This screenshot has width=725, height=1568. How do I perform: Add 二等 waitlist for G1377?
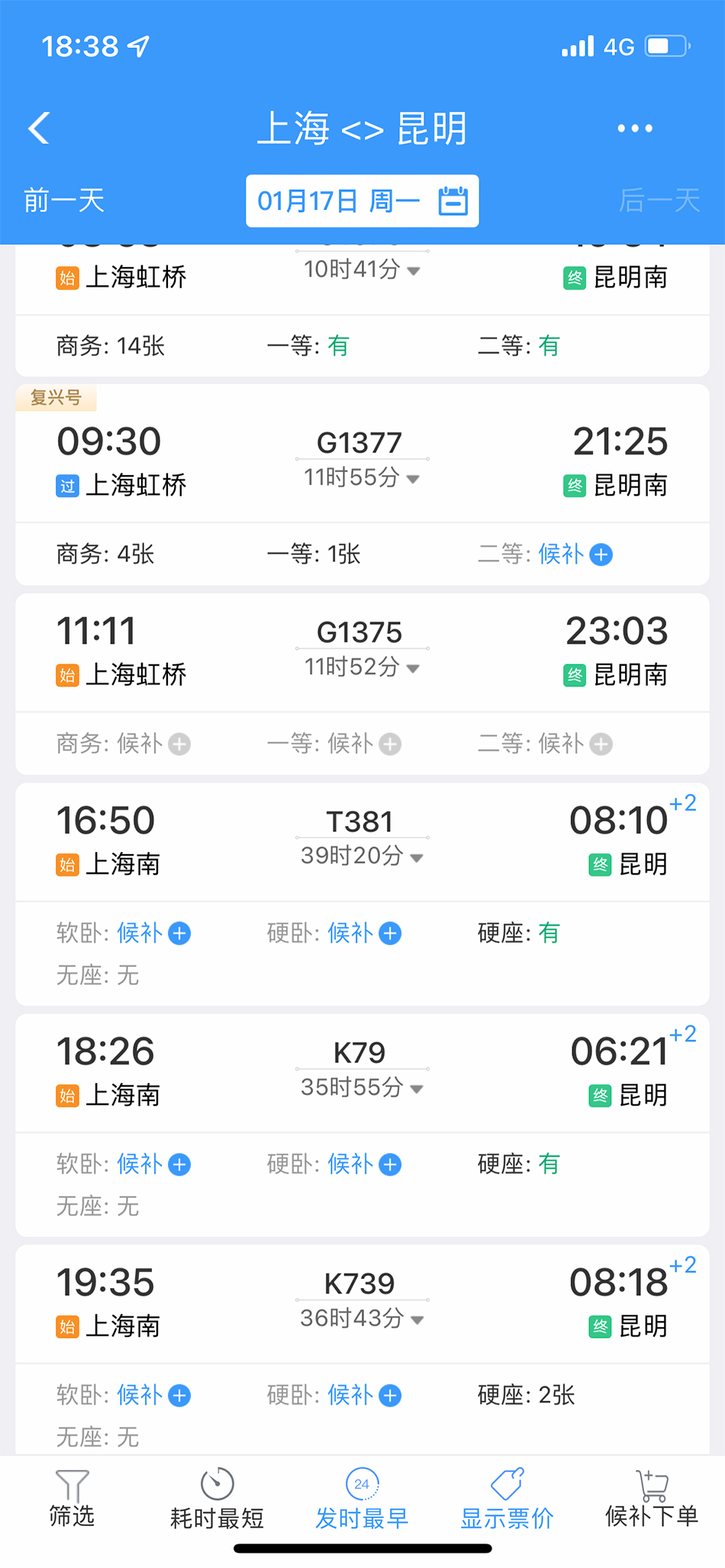click(x=601, y=554)
